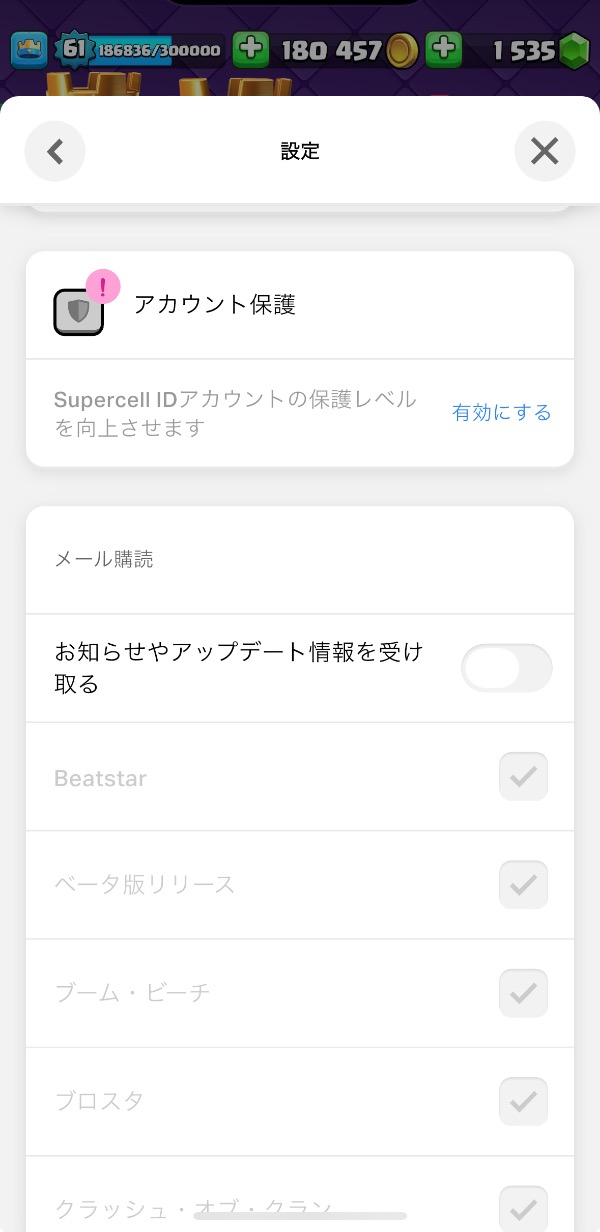The width and height of the screenshot is (600, 1232).
Task: Go back from the 設定 screen
Action: (x=55, y=151)
